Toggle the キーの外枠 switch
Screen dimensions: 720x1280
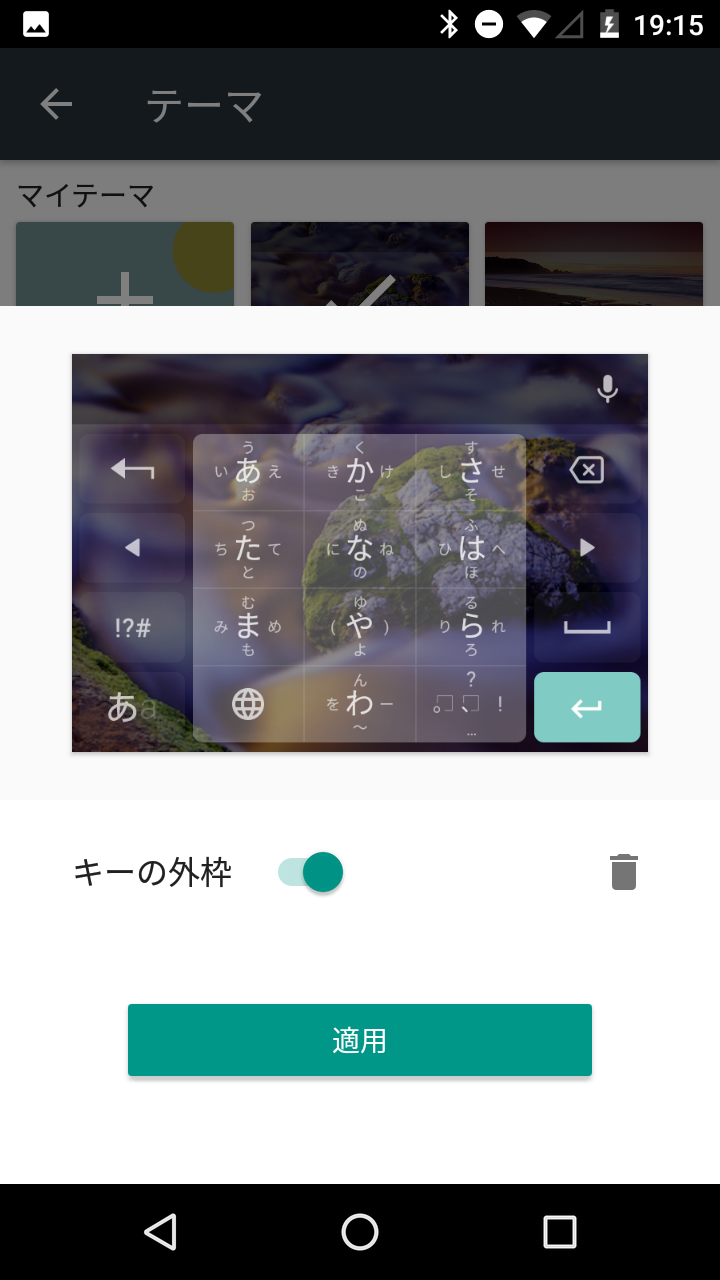(x=311, y=872)
